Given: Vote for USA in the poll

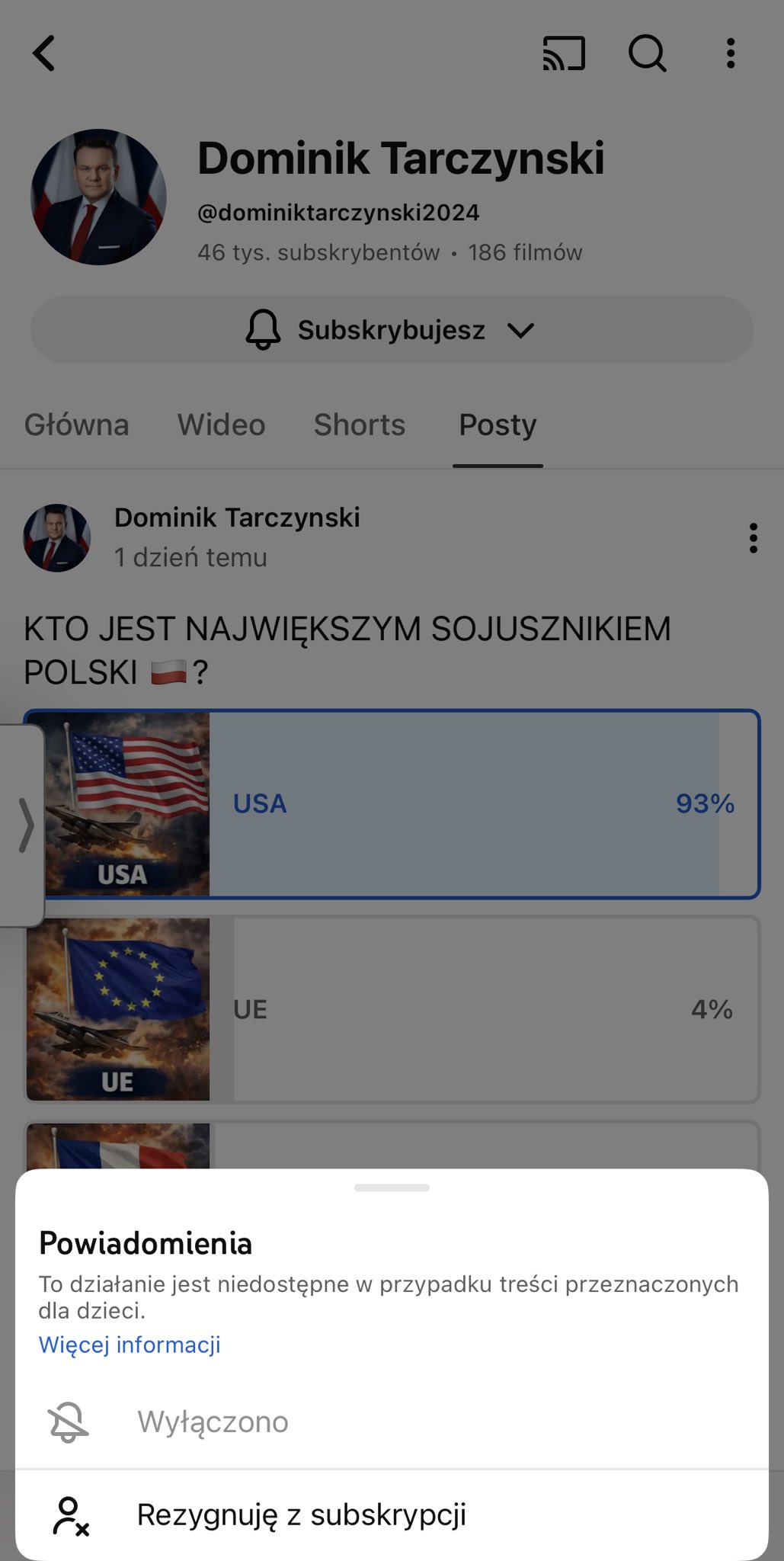Looking at the screenshot, I should click(x=472, y=804).
